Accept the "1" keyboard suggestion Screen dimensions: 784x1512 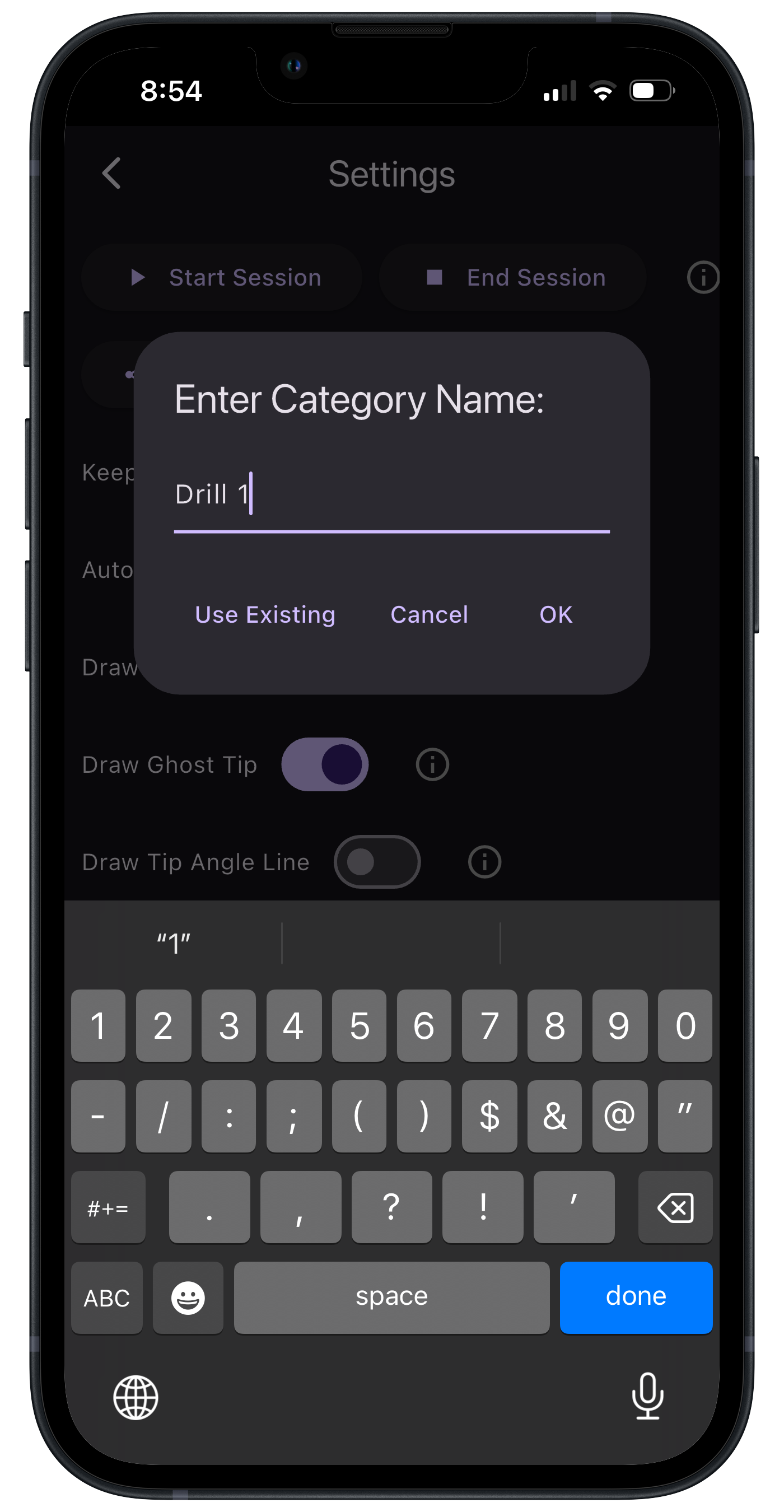pos(174,943)
